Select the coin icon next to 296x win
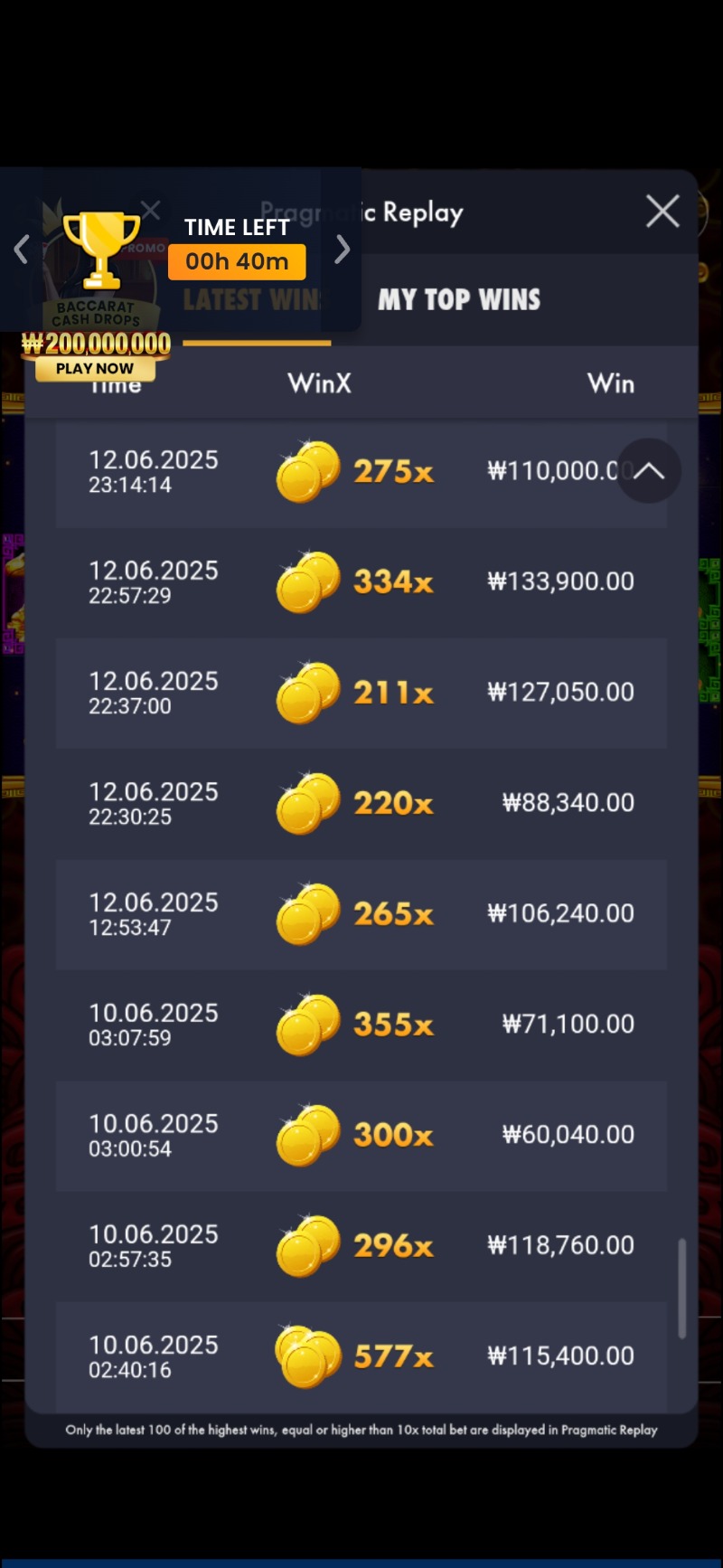723x1568 pixels. 307,1245
